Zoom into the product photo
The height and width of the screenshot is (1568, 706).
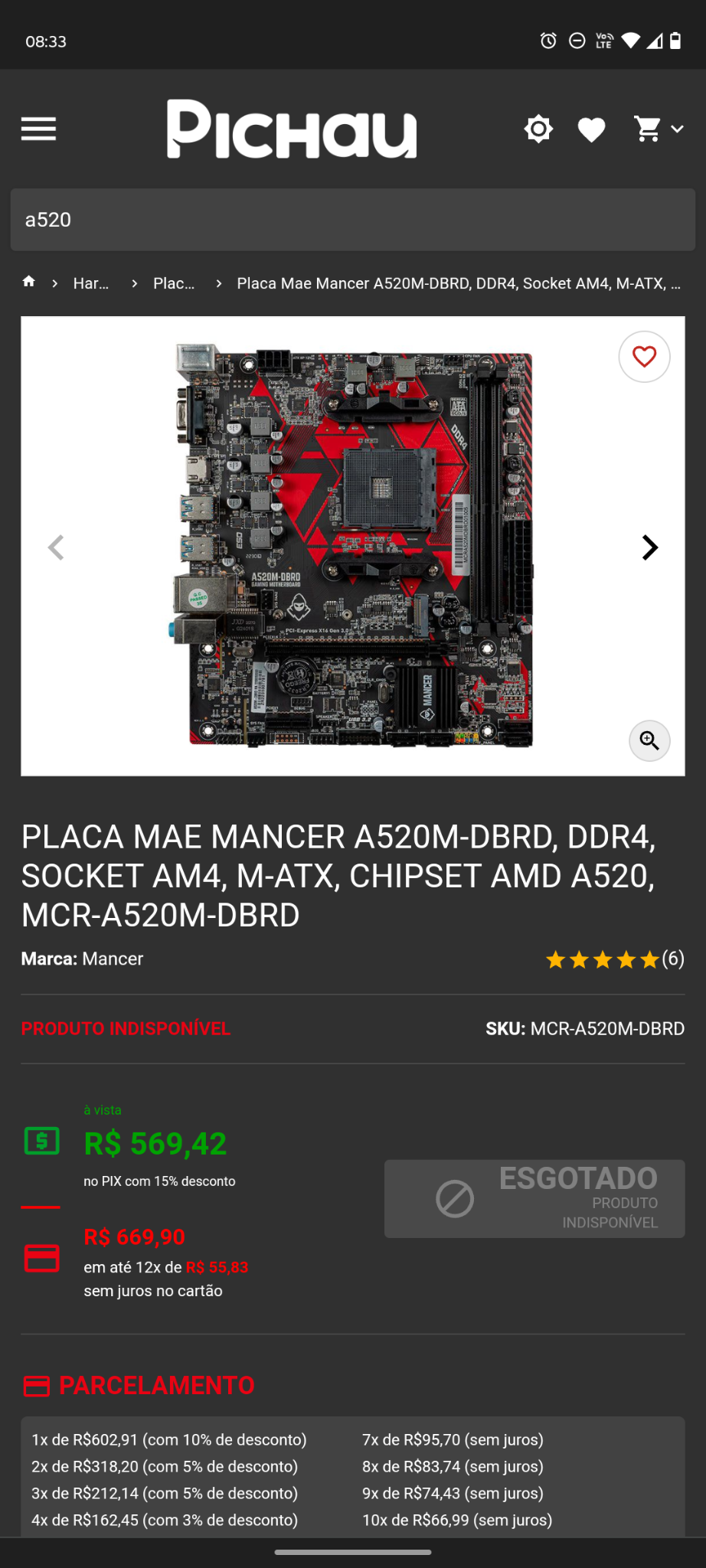(x=649, y=740)
